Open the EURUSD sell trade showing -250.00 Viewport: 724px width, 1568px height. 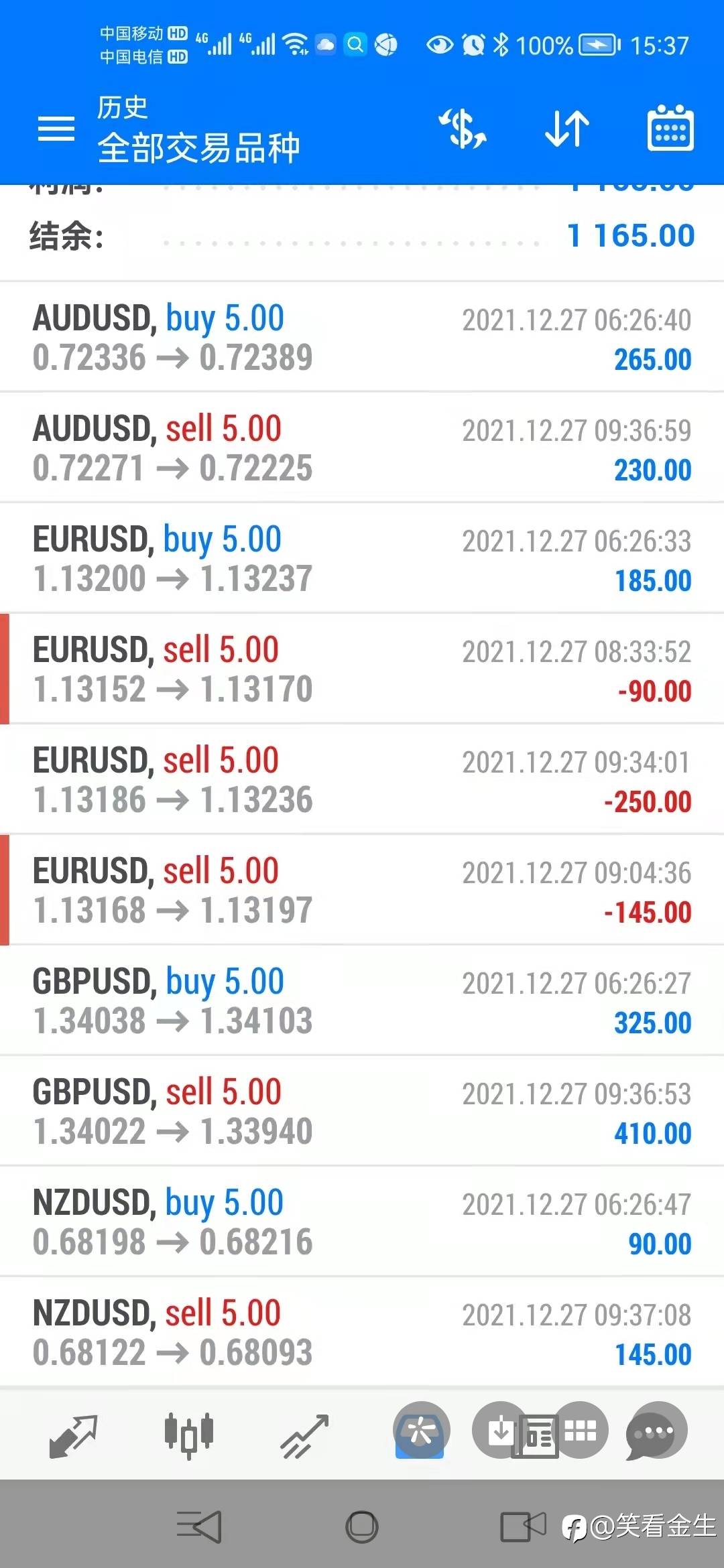click(362, 779)
